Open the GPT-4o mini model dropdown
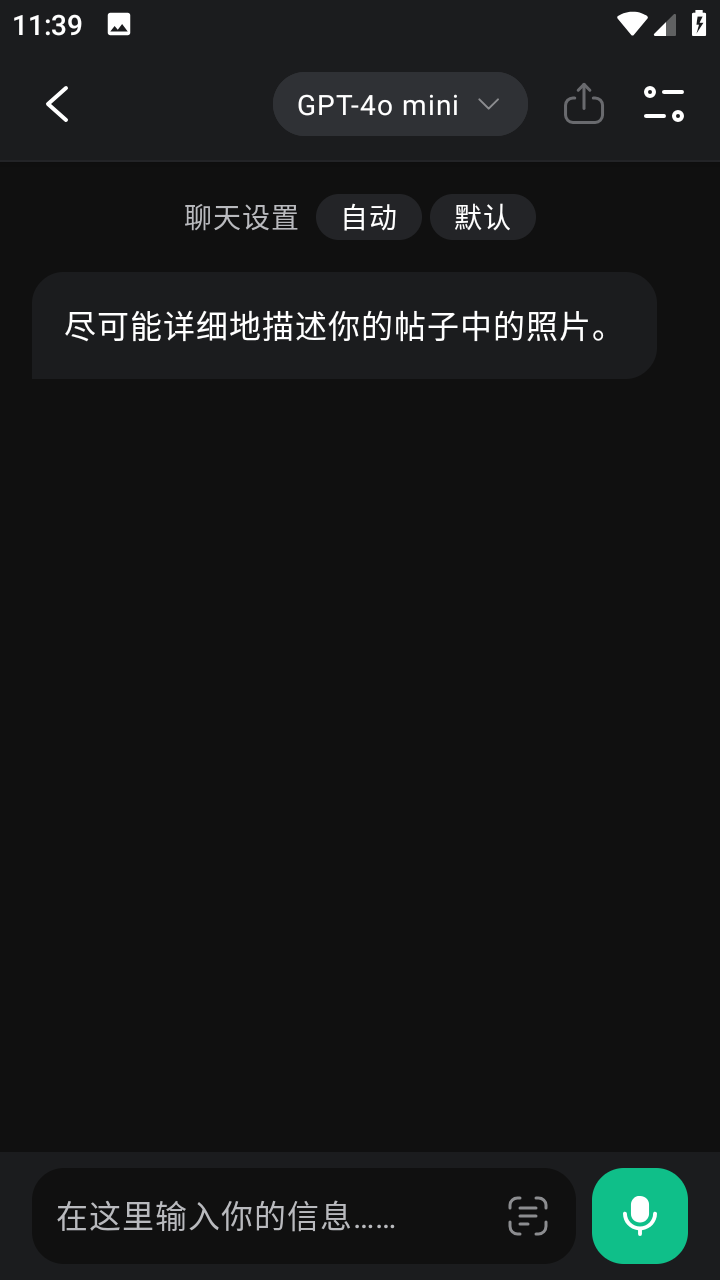The image size is (720, 1280). point(400,104)
